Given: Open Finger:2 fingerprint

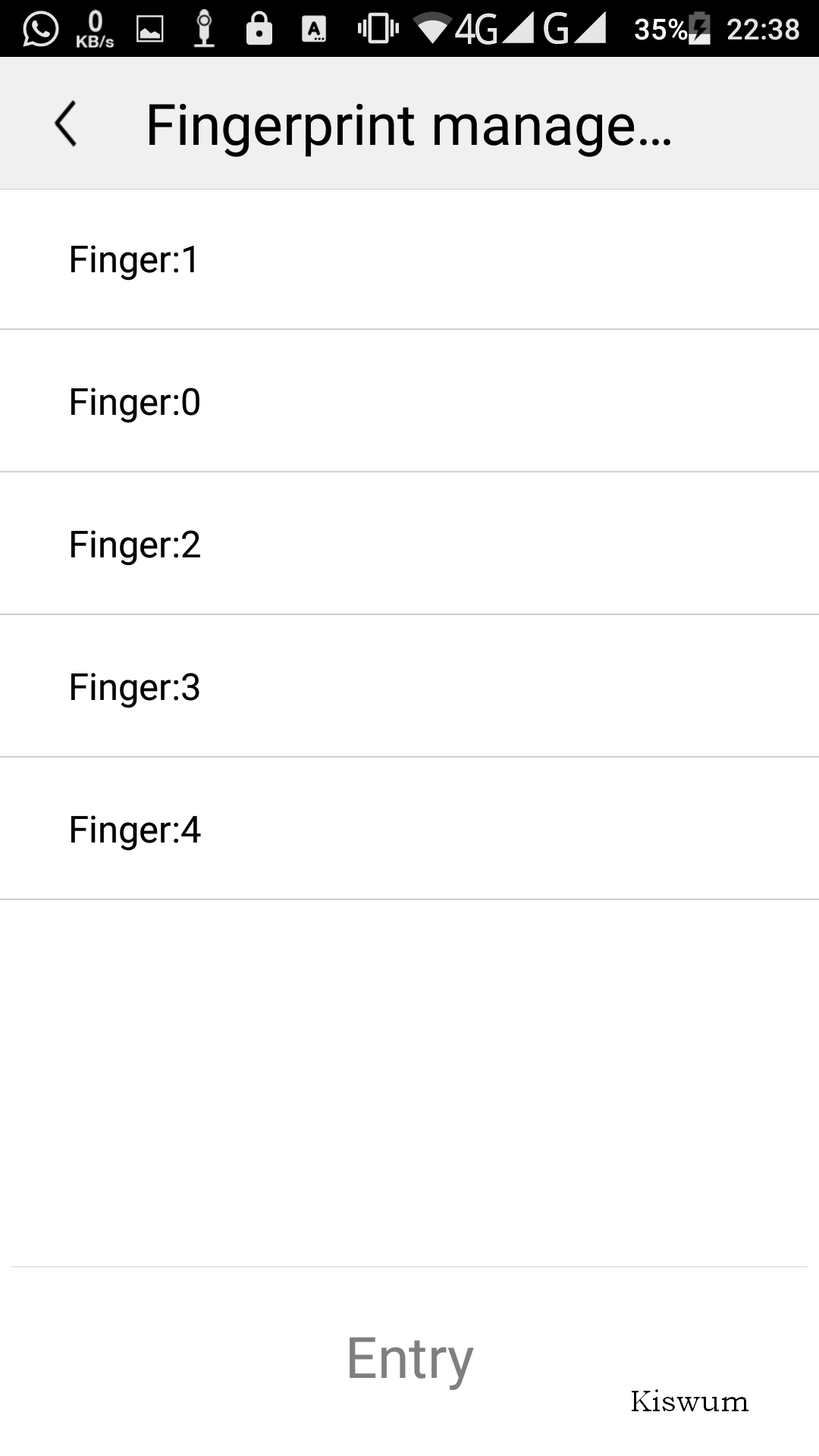Looking at the screenshot, I should [409, 544].
